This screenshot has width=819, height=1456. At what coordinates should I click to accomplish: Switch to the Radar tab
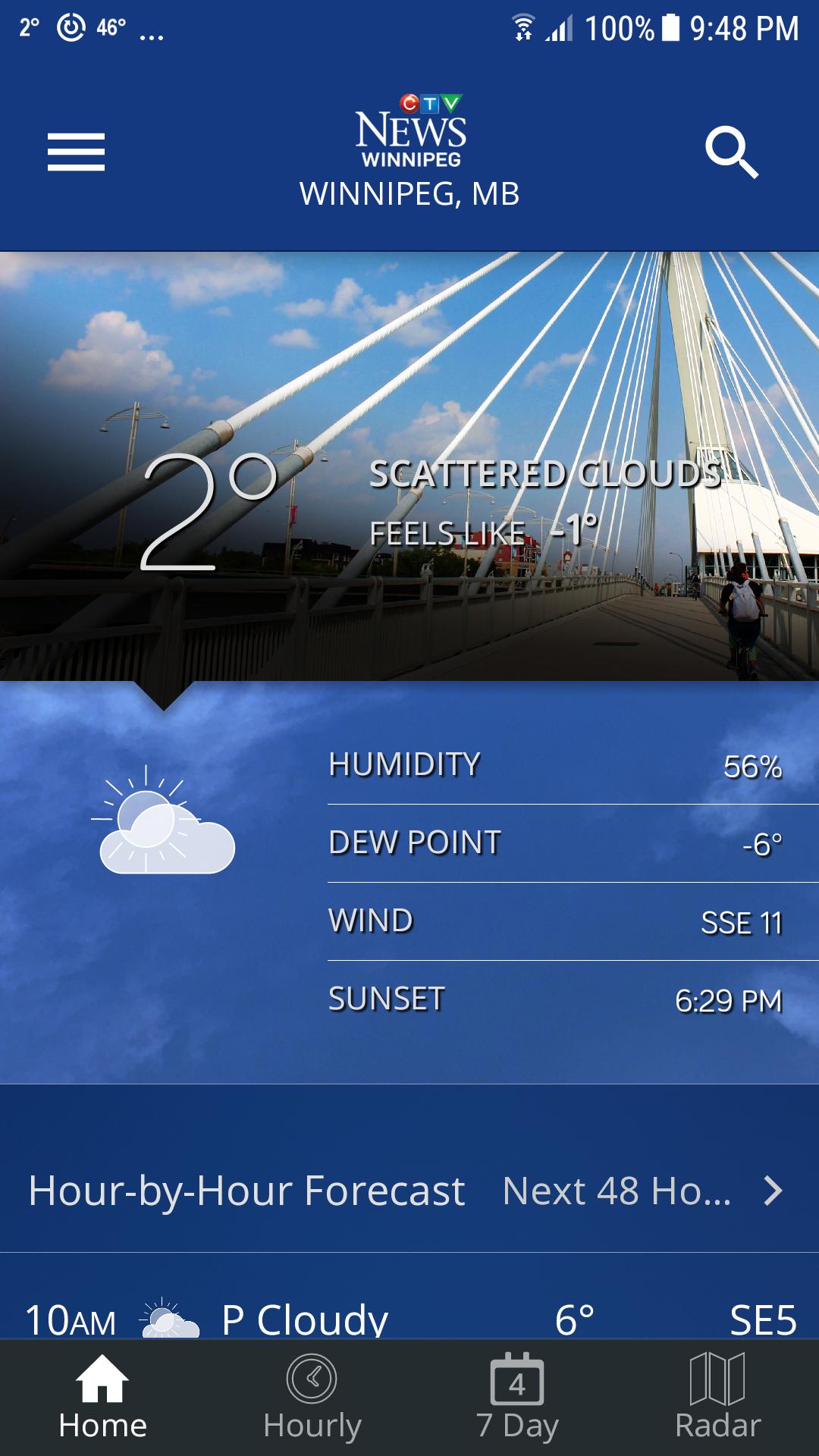point(717,1398)
